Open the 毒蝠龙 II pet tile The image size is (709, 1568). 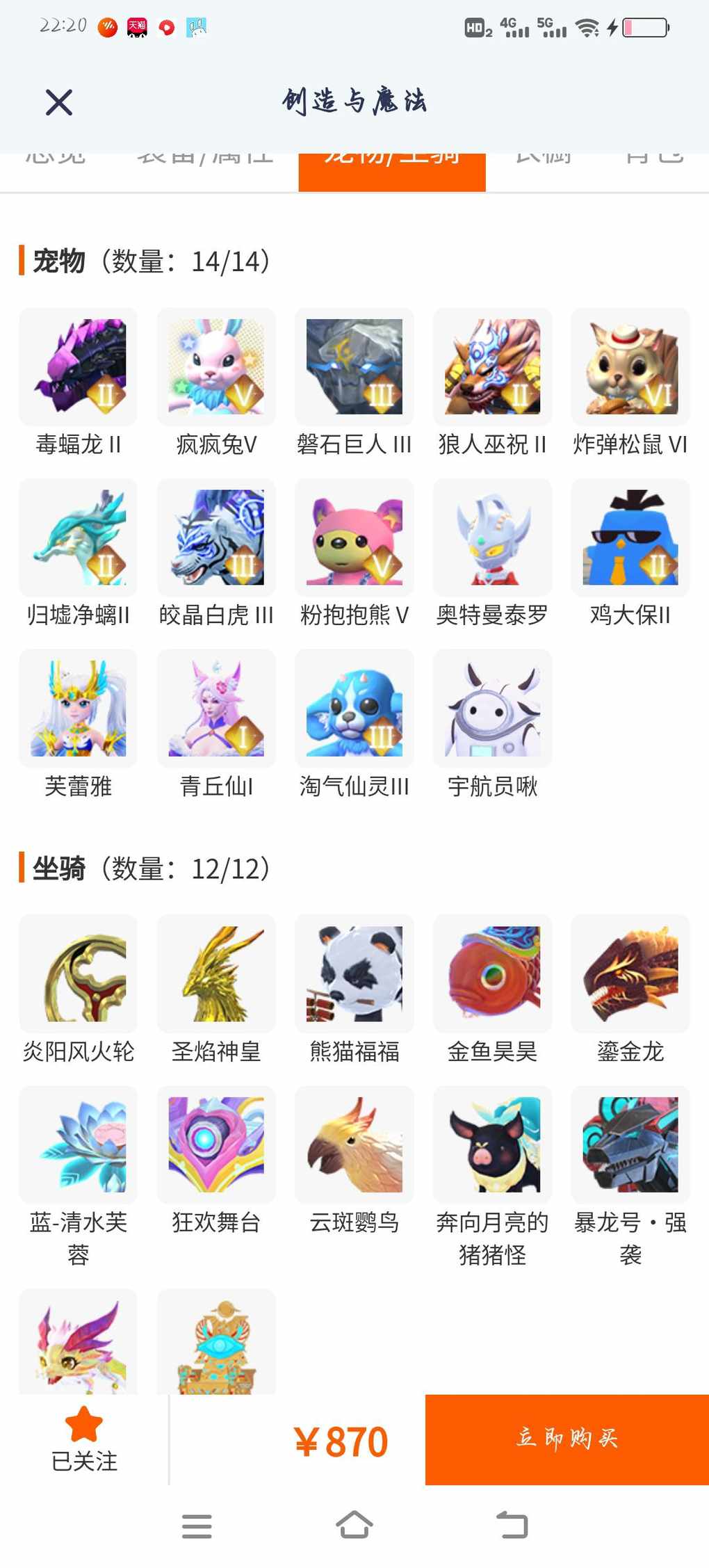78,367
